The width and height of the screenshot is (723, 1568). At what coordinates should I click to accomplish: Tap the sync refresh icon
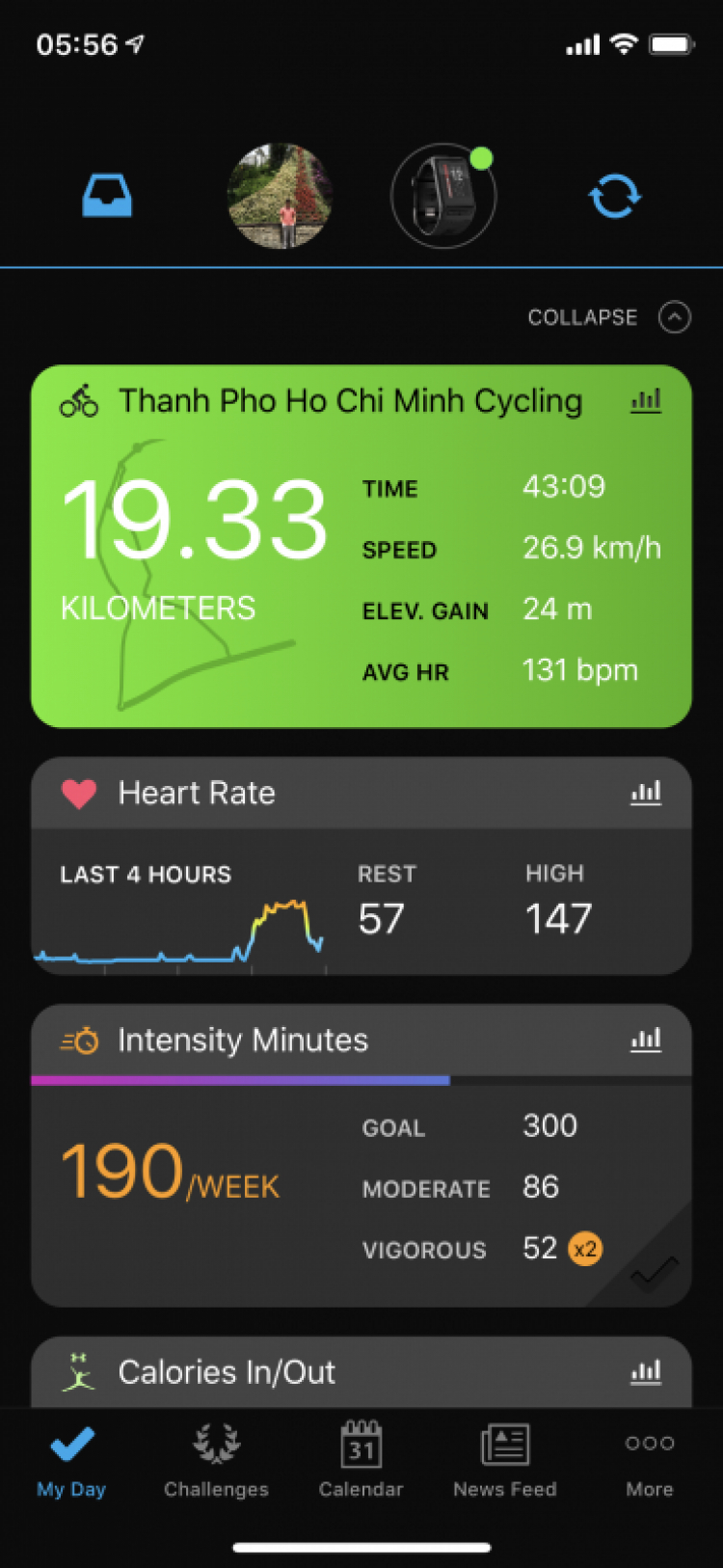[x=614, y=196]
